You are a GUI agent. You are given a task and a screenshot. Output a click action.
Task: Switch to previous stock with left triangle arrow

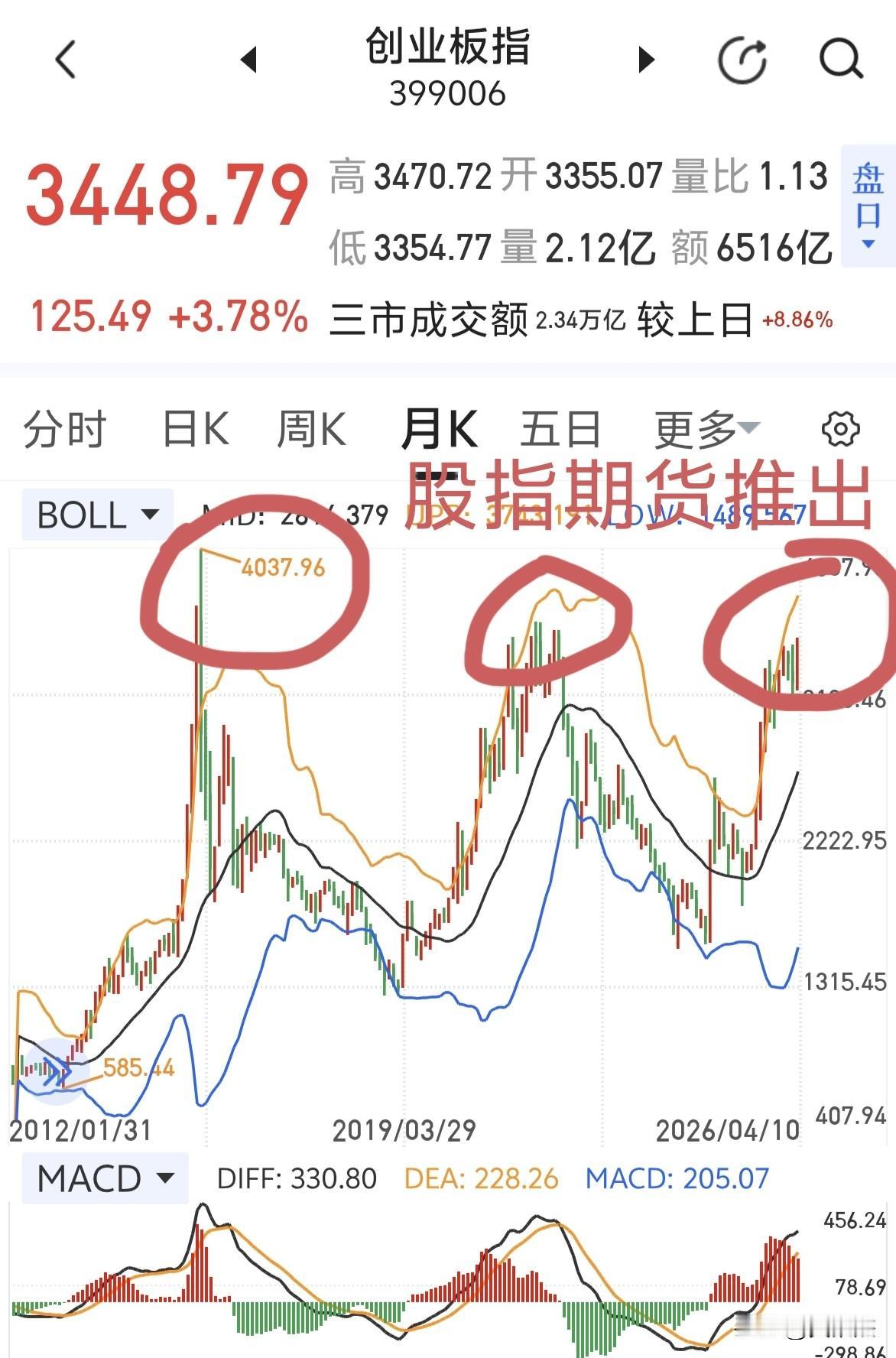250,59
